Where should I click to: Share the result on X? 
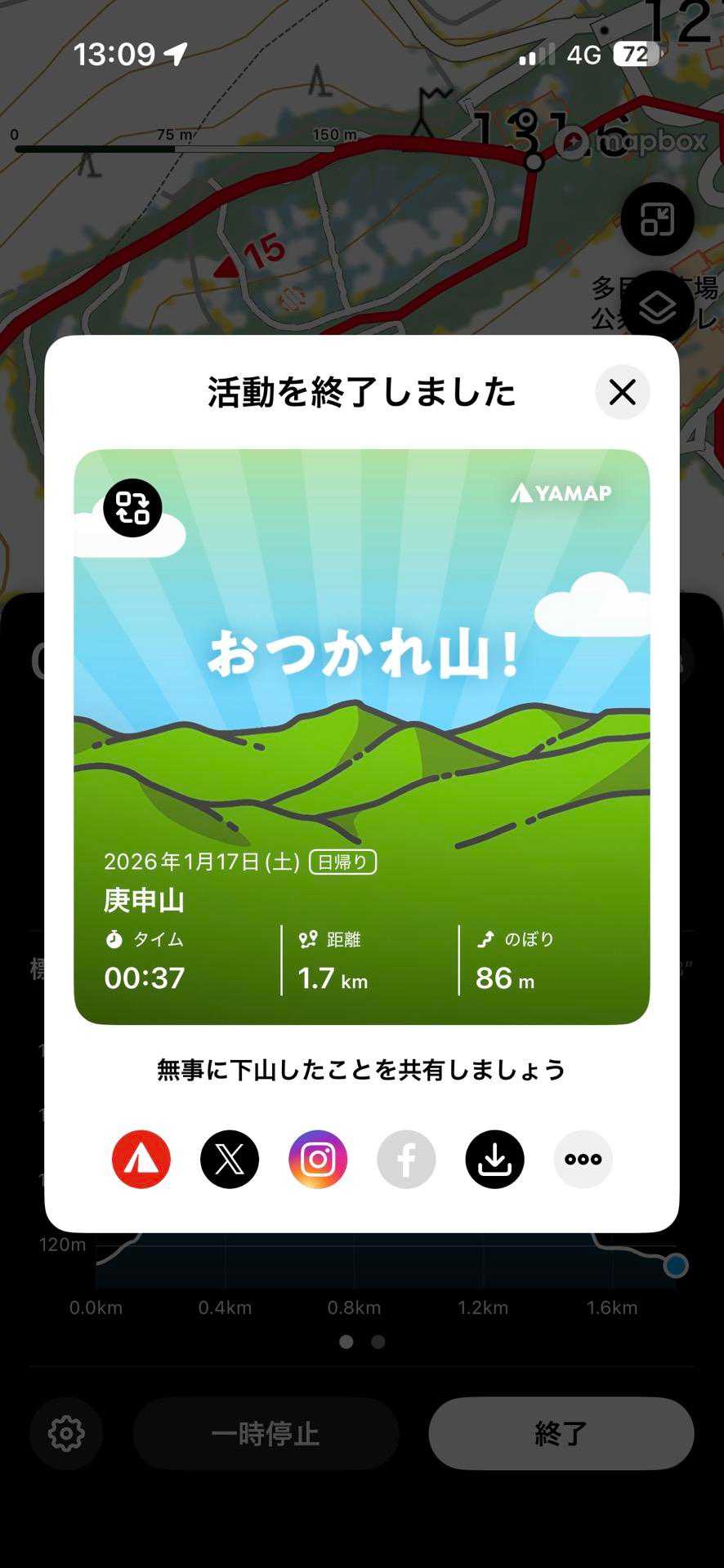click(230, 1159)
